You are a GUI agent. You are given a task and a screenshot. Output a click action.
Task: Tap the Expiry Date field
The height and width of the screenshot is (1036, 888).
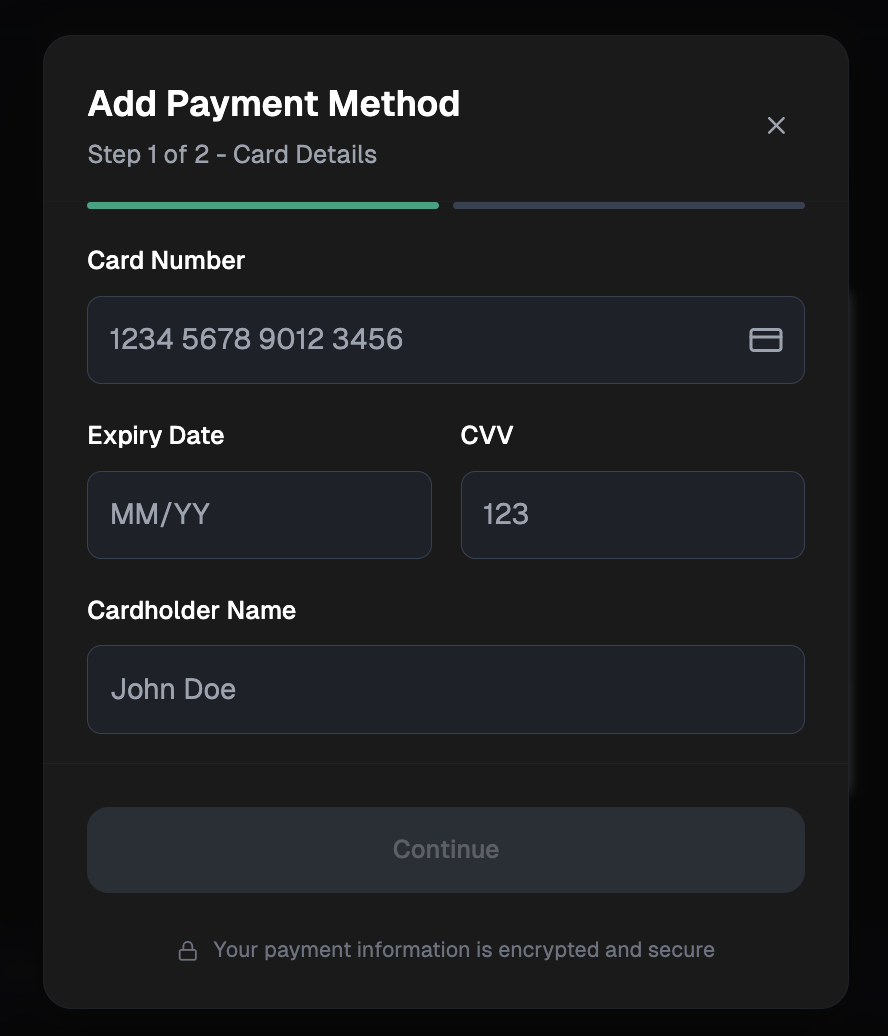point(259,515)
